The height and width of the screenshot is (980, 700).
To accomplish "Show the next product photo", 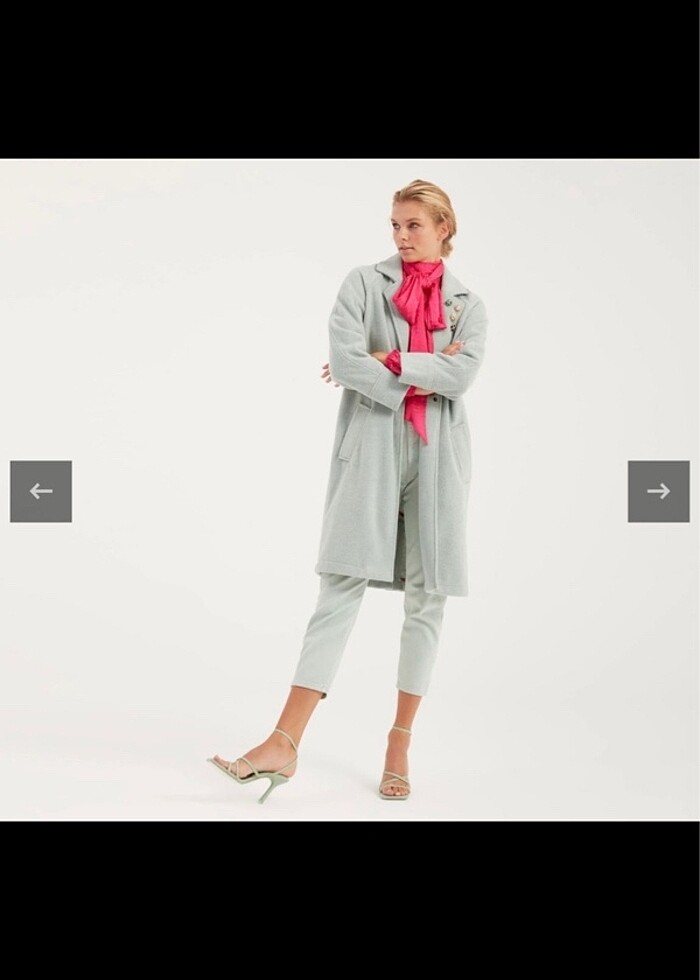I will [x=658, y=491].
